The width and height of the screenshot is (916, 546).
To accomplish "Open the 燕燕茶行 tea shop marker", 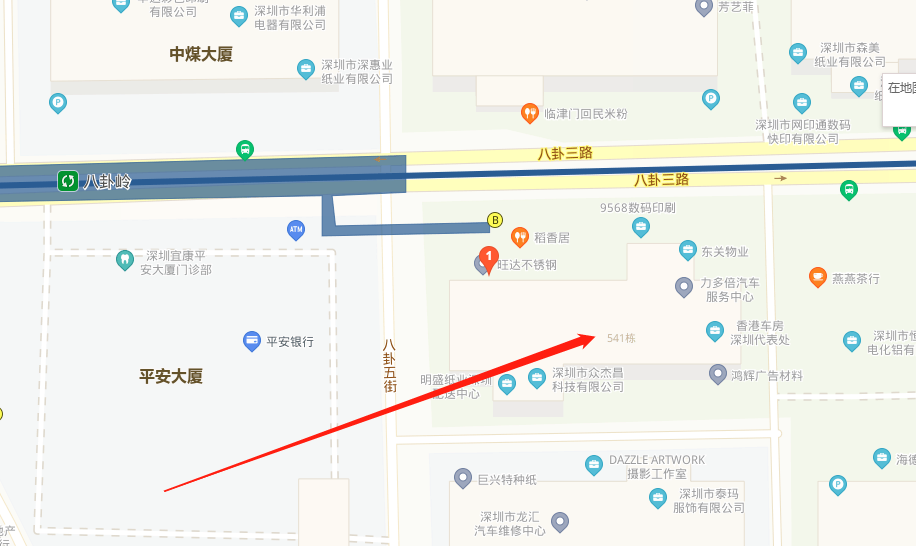I will 818,277.
